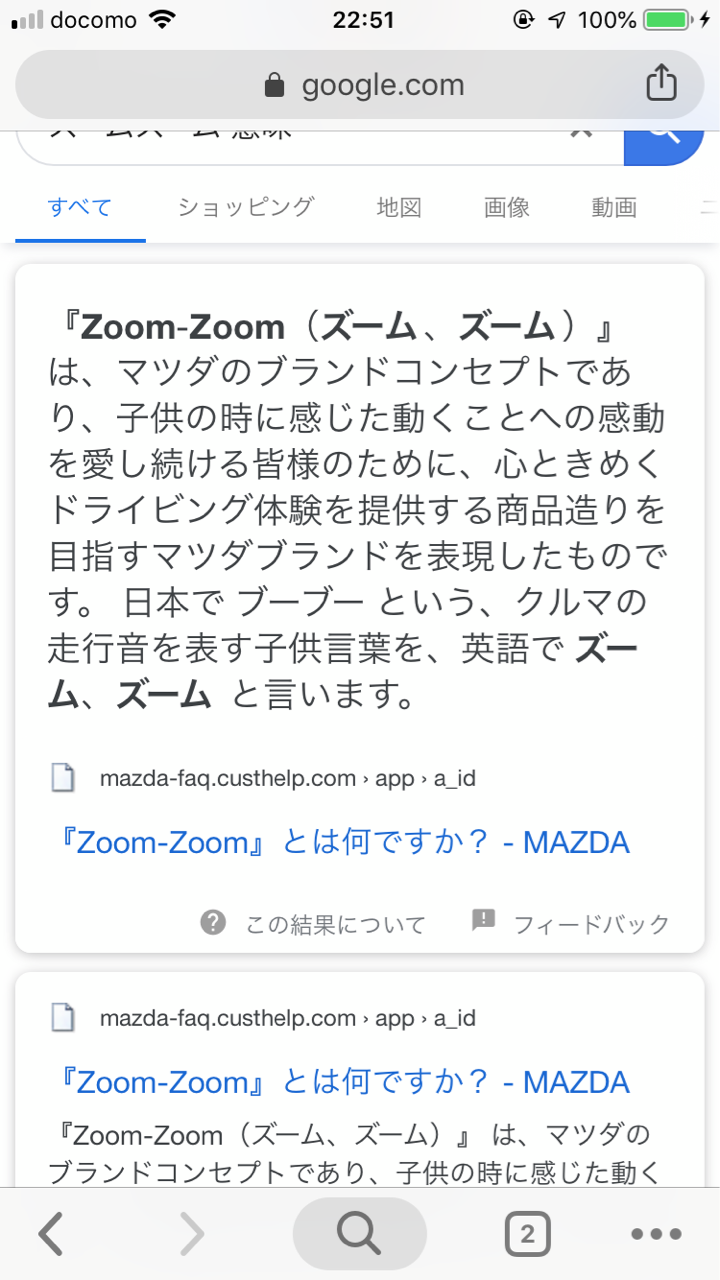
Task: Tap the bottom toolbar search button
Action: 359,1235
